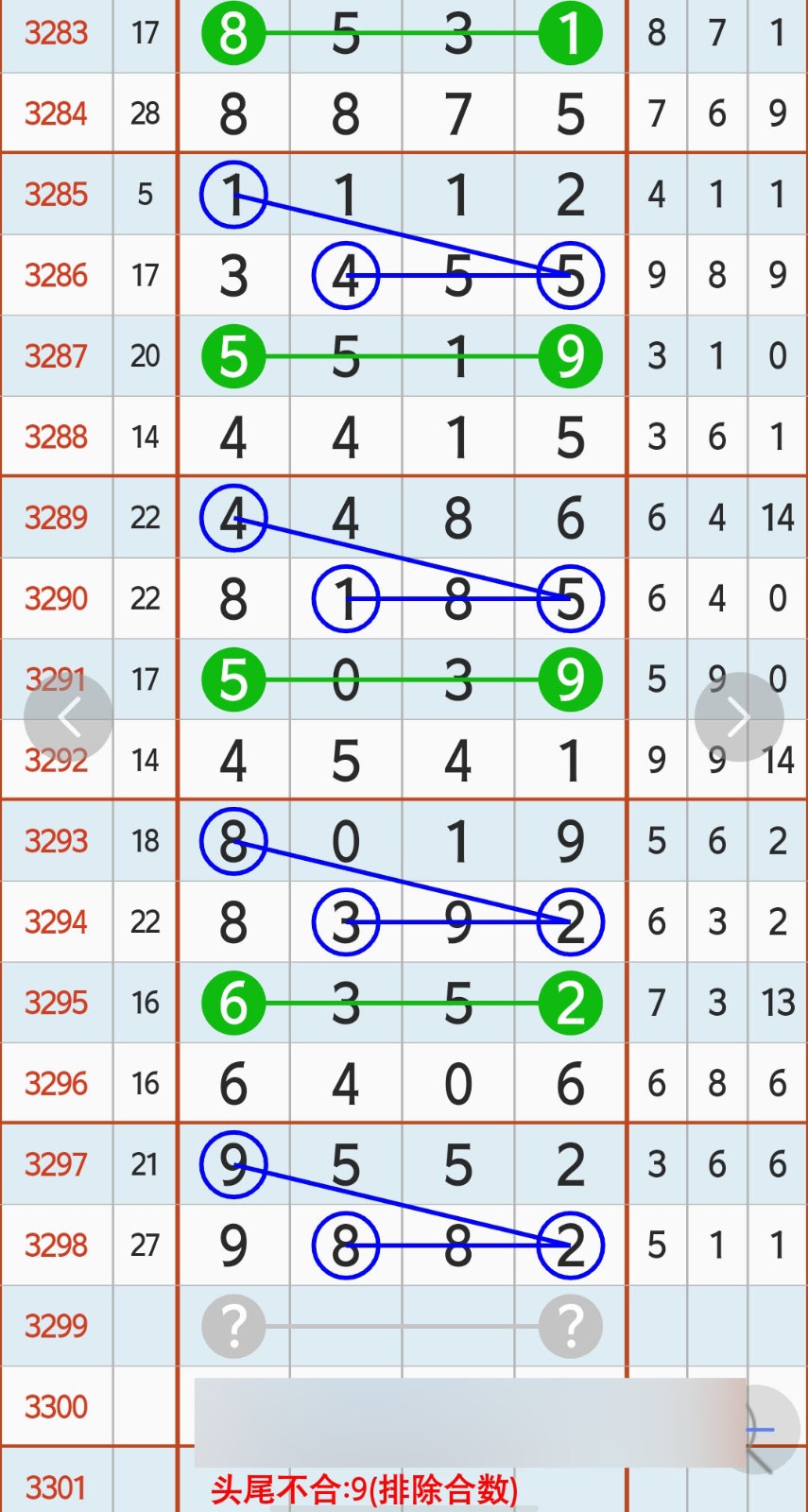Toggle the blue circled 3 in row 3294

(346, 922)
